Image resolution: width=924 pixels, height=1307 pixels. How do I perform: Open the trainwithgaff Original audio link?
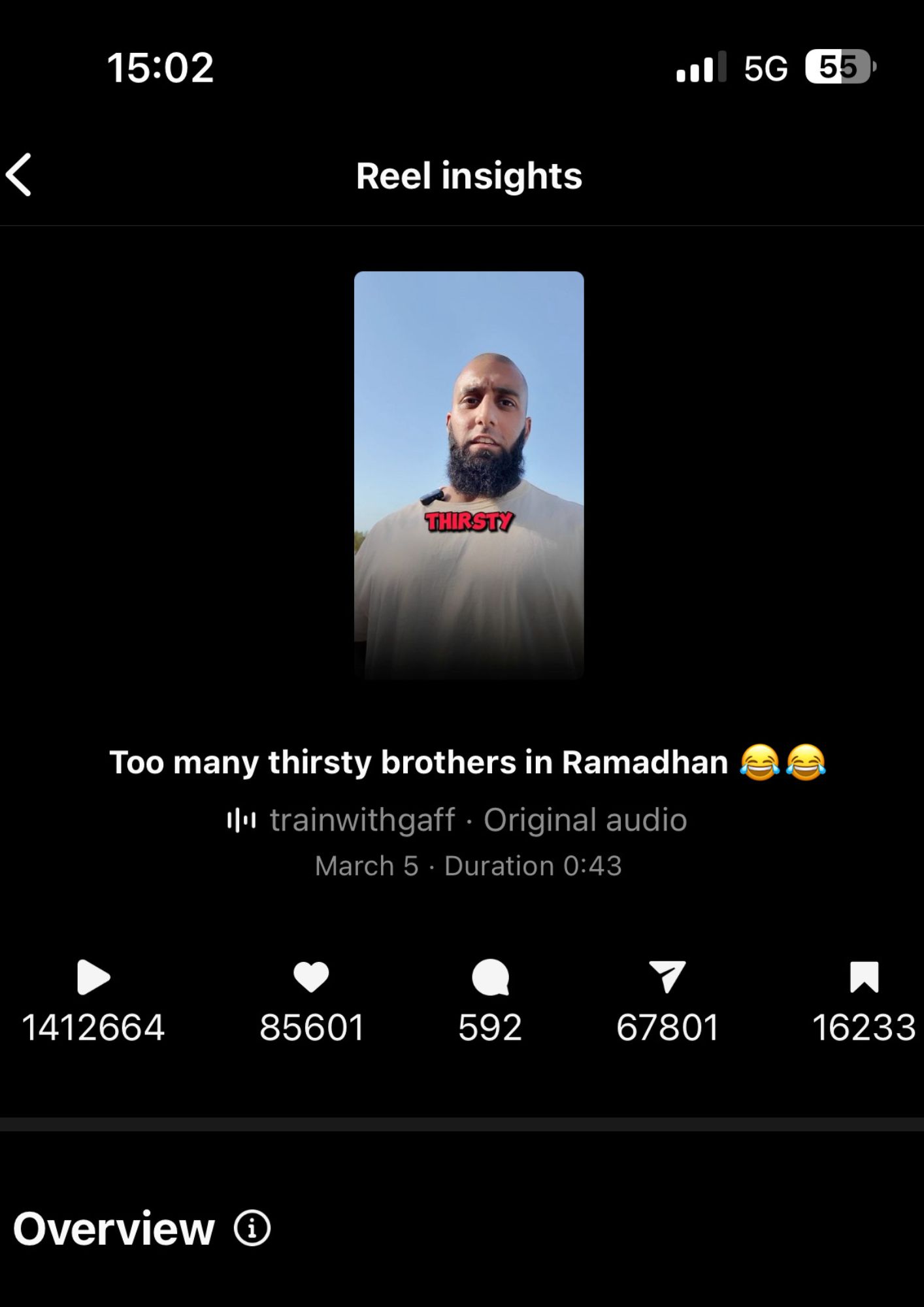[x=457, y=819]
